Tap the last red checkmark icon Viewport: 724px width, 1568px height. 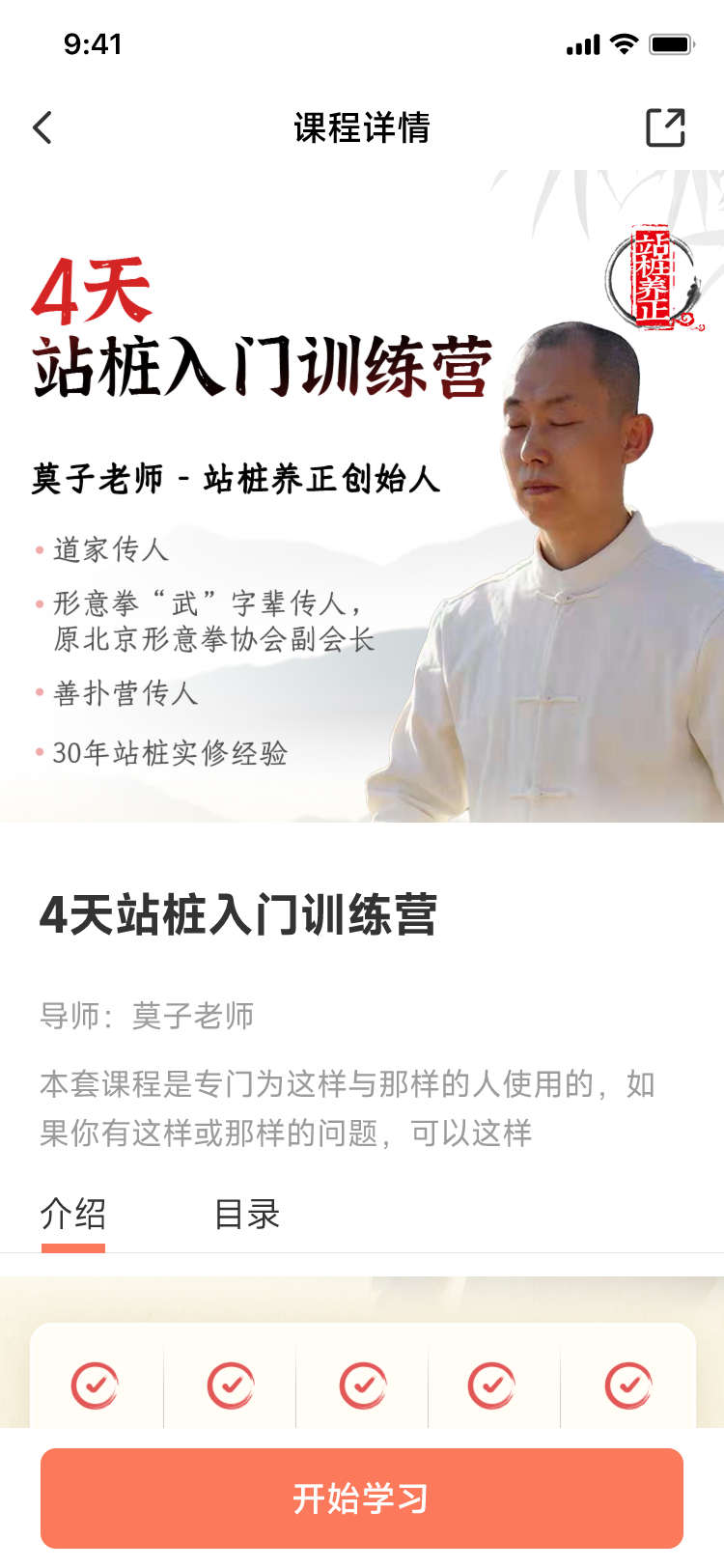click(627, 1385)
